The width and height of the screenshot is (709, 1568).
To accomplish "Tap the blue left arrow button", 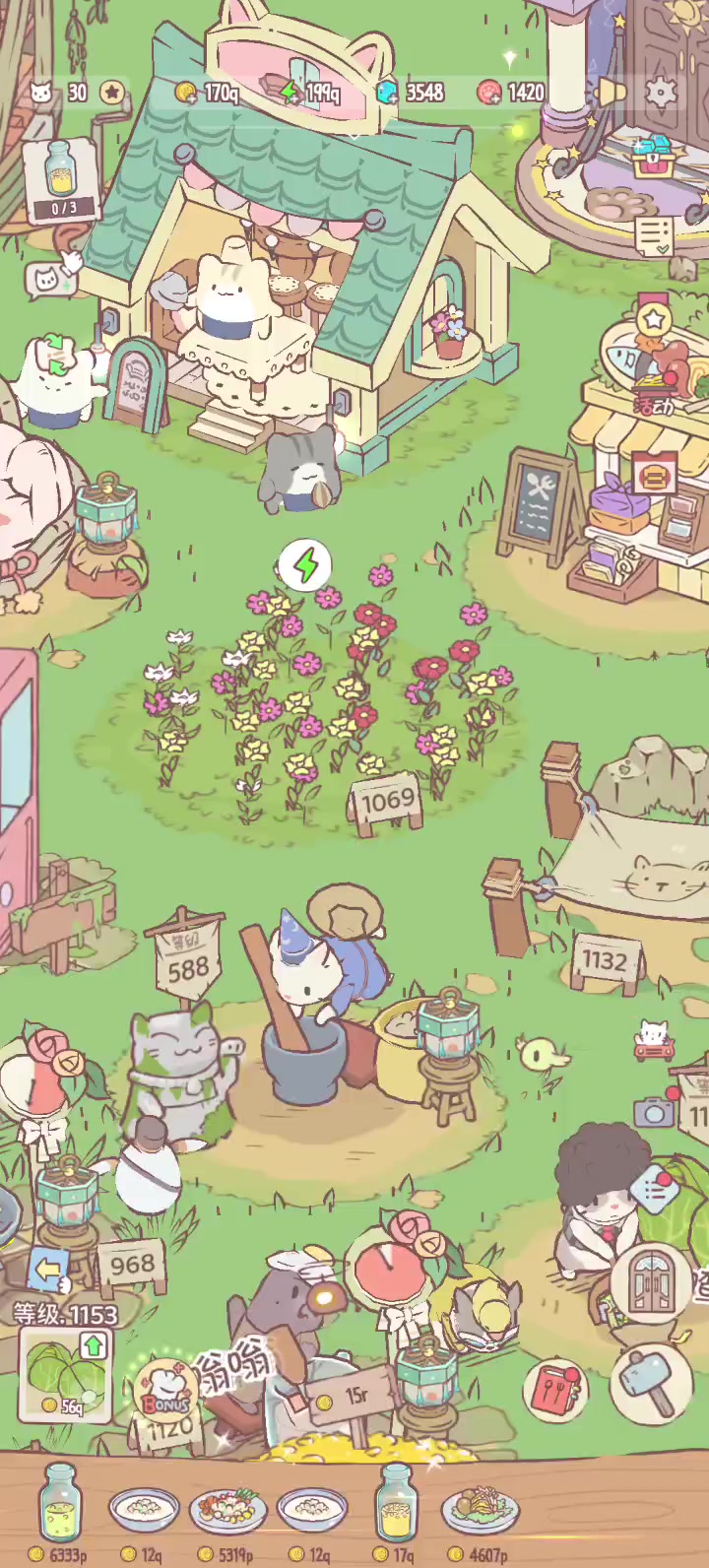I will 48,1270.
